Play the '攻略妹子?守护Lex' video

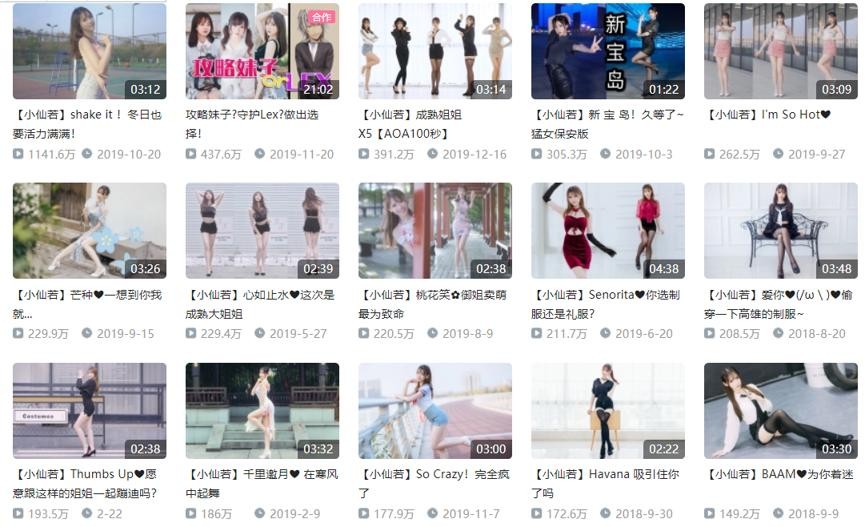click(262, 50)
